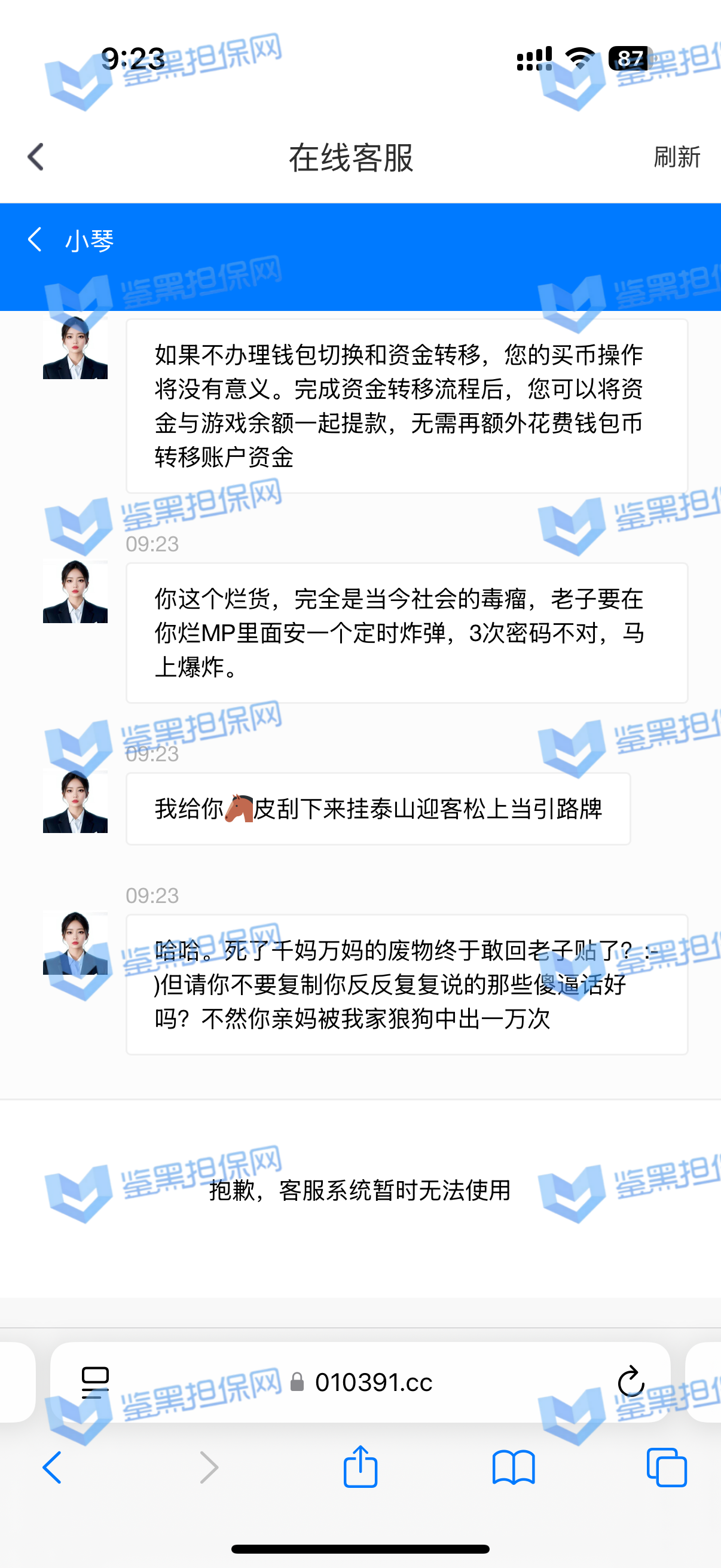Open the Safari page settings icon in address bar
The image size is (721, 1568).
point(95,1383)
